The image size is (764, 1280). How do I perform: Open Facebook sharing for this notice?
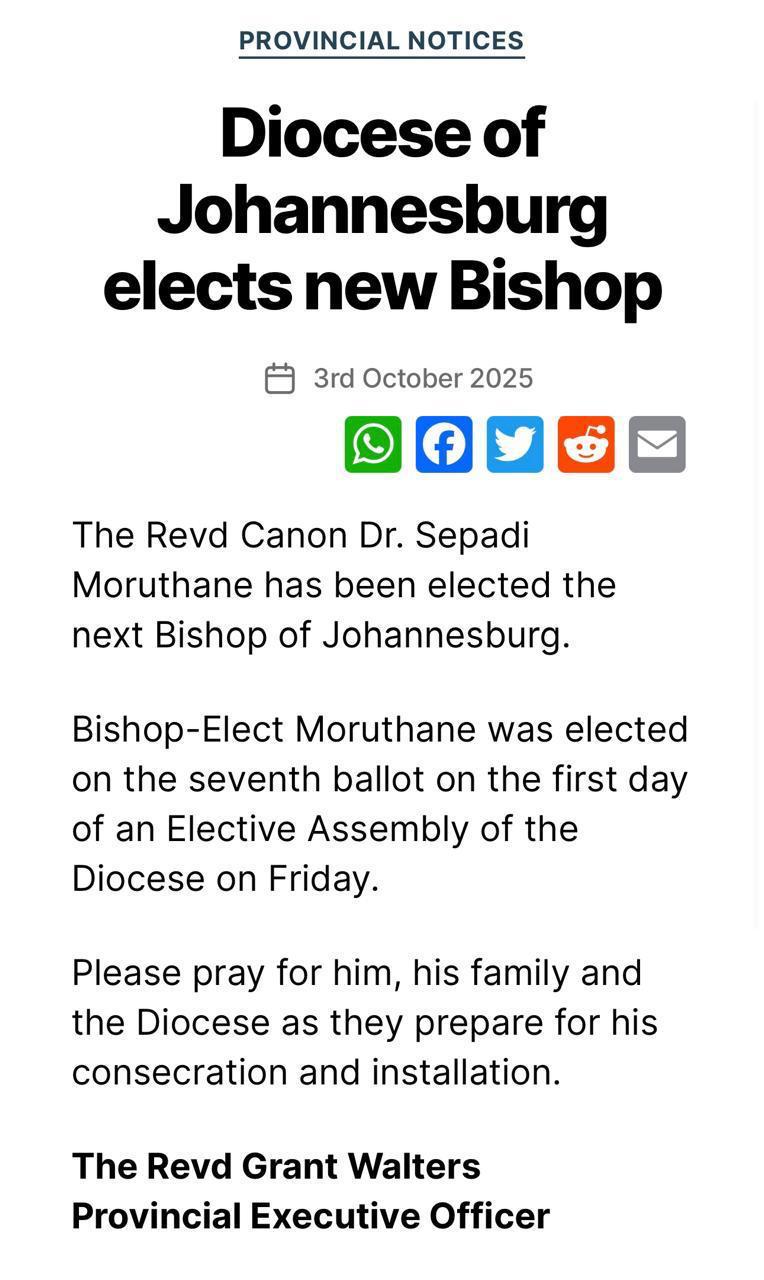[443, 444]
